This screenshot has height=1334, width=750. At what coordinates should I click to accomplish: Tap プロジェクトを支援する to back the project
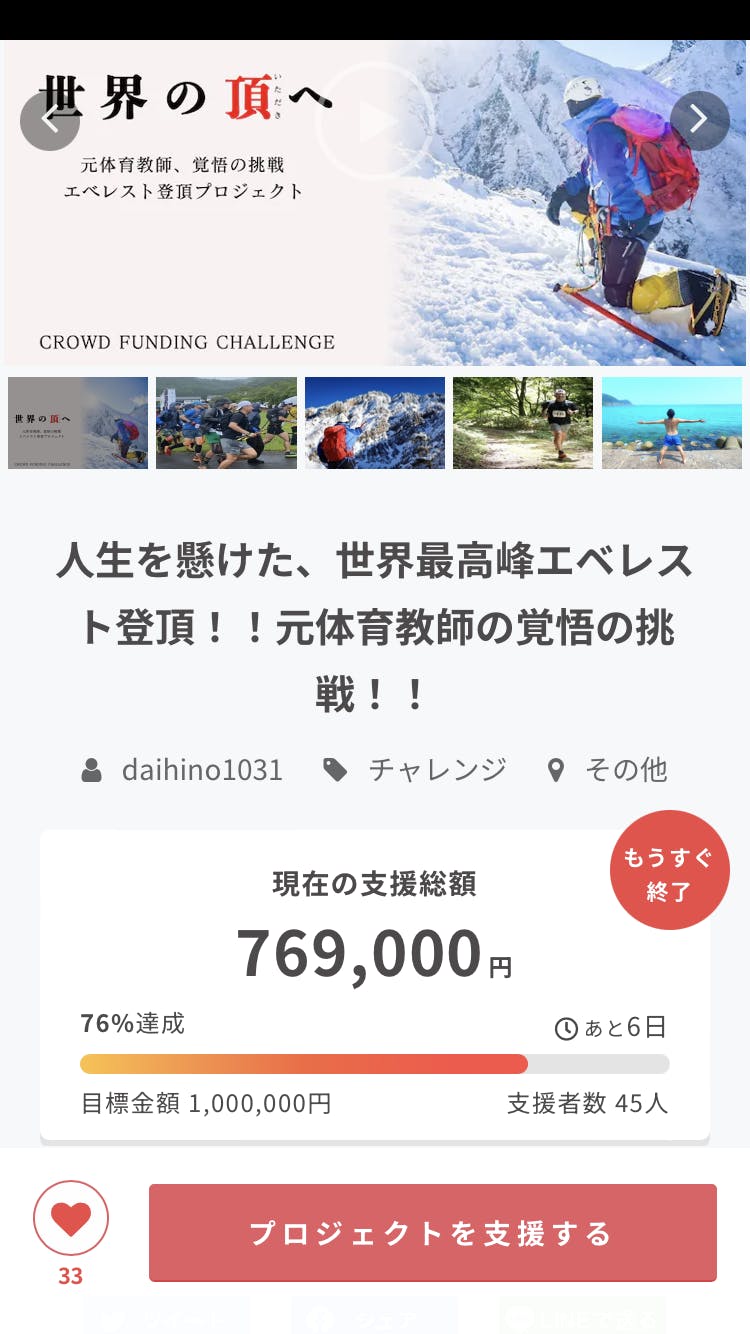[x=432, y=1233]
